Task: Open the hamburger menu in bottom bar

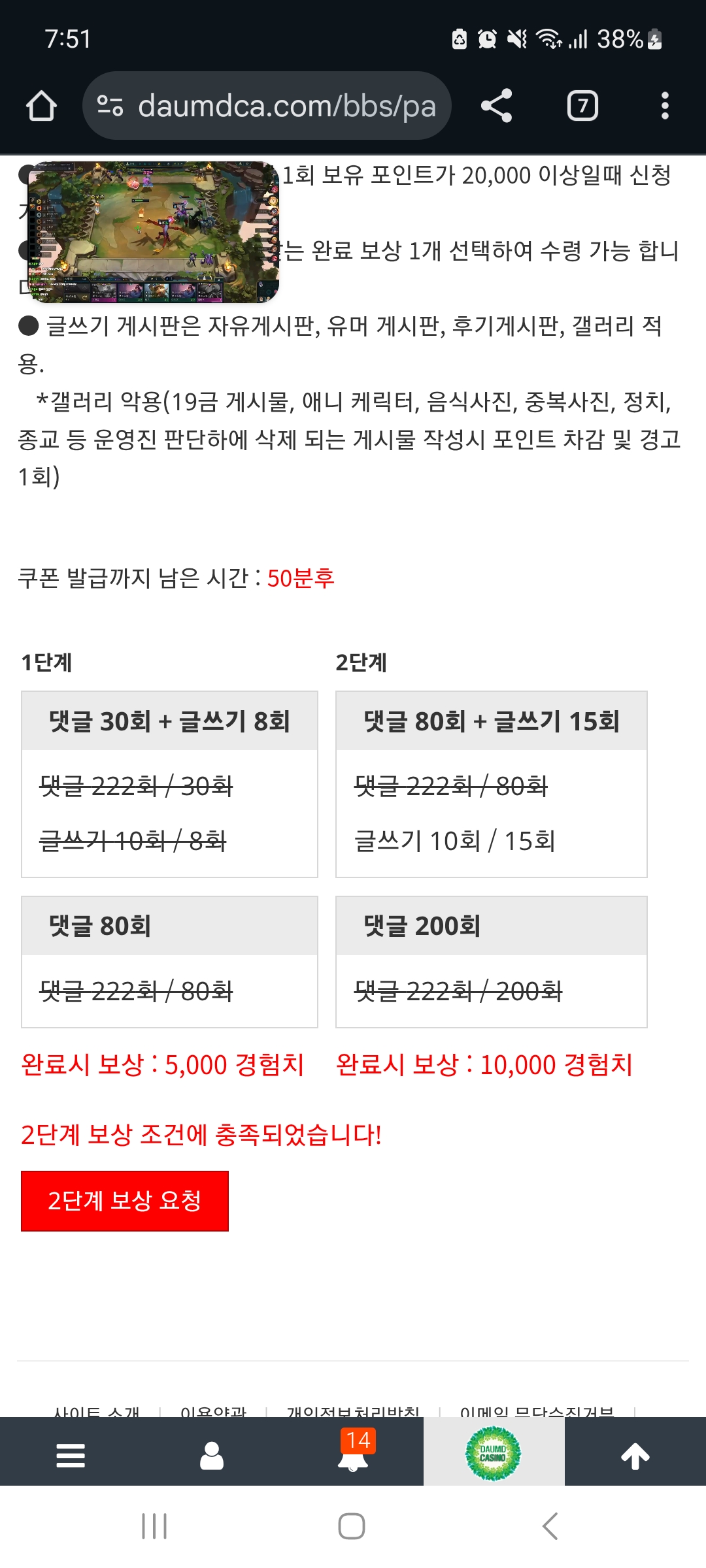Action: tap(71, 1456)
